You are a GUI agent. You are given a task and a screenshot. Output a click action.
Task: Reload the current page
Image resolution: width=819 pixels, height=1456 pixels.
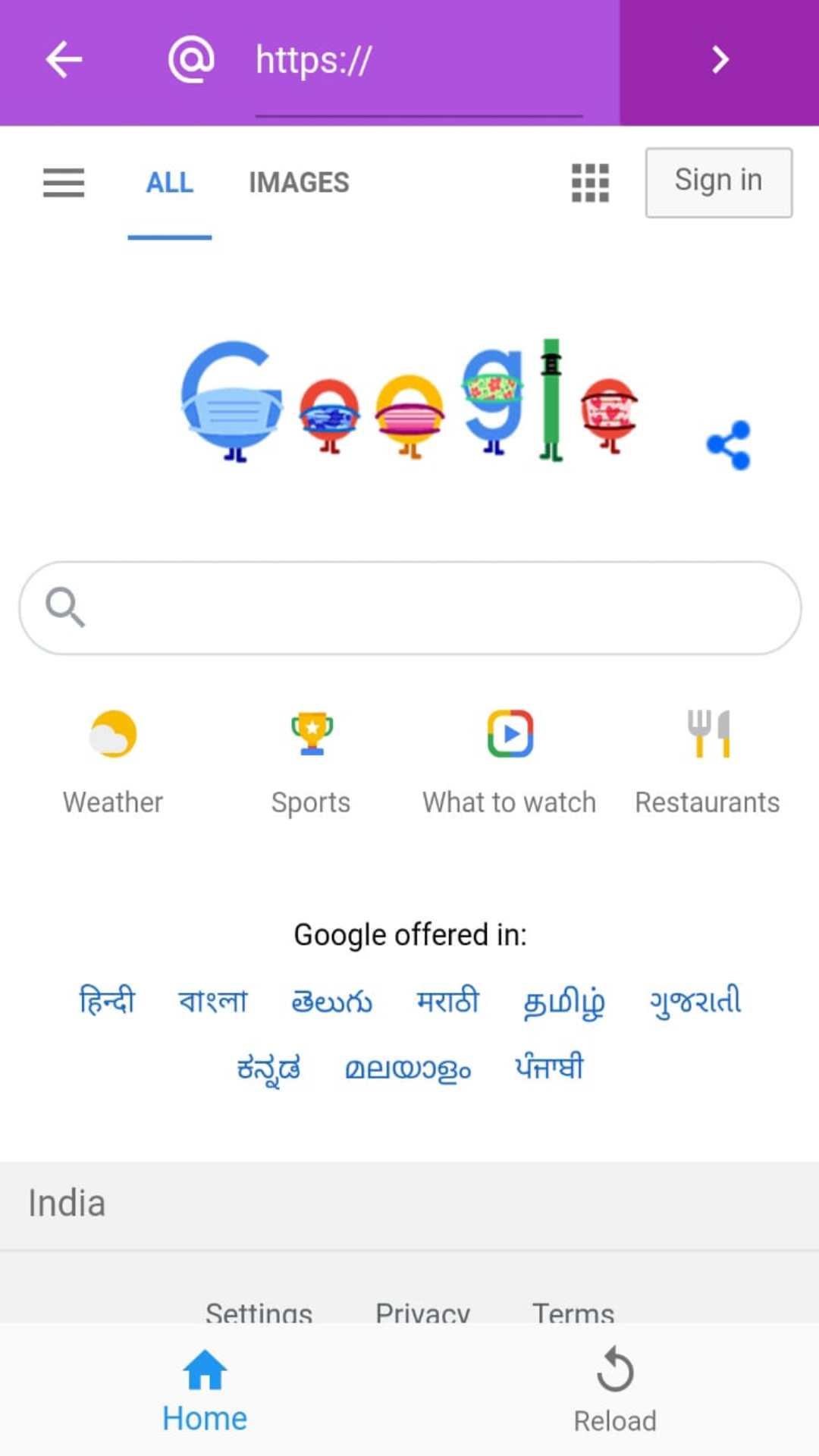(615, 1392)
